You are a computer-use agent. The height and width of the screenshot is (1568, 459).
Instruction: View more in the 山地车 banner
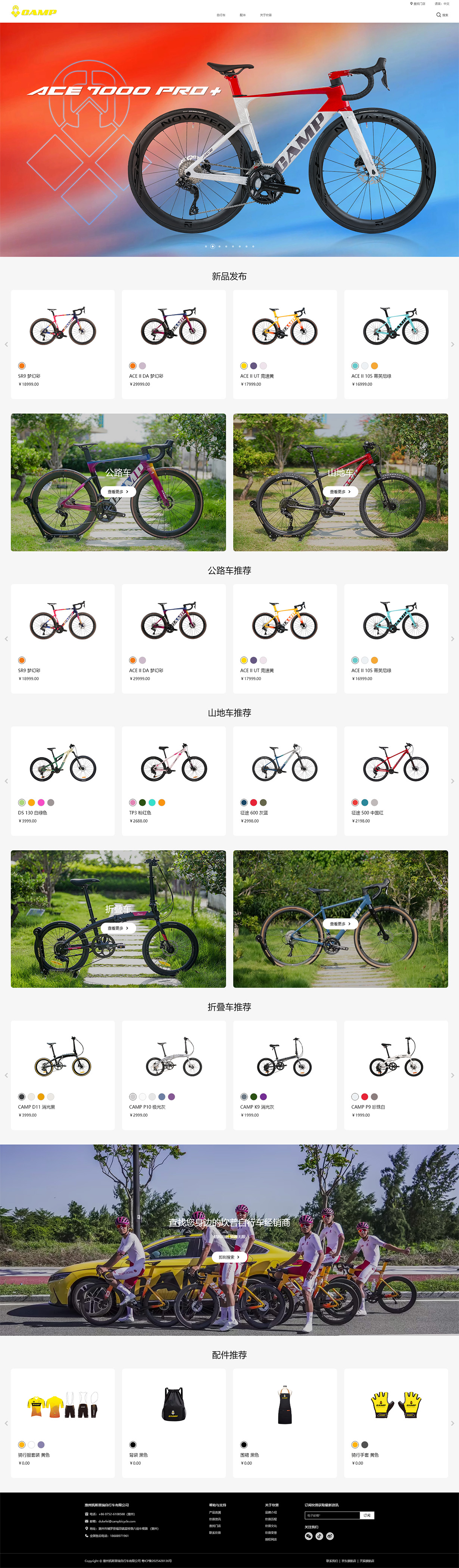pos(340,492)
